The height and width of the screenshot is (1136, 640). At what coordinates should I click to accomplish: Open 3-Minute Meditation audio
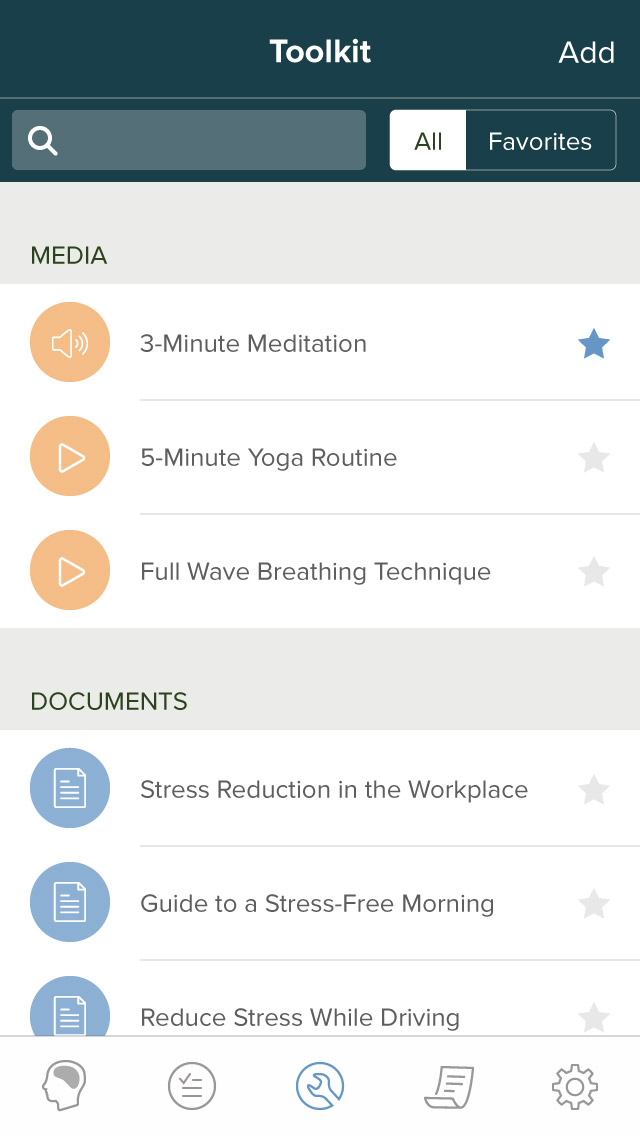click(x=320, y=343)
